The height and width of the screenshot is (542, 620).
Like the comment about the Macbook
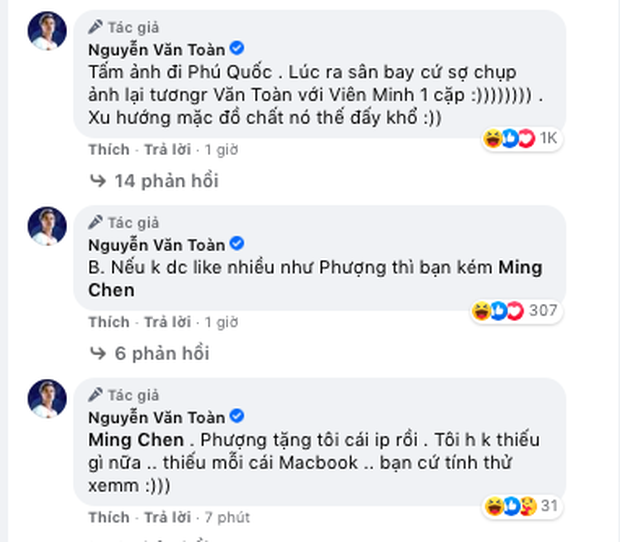click(108, 517)
